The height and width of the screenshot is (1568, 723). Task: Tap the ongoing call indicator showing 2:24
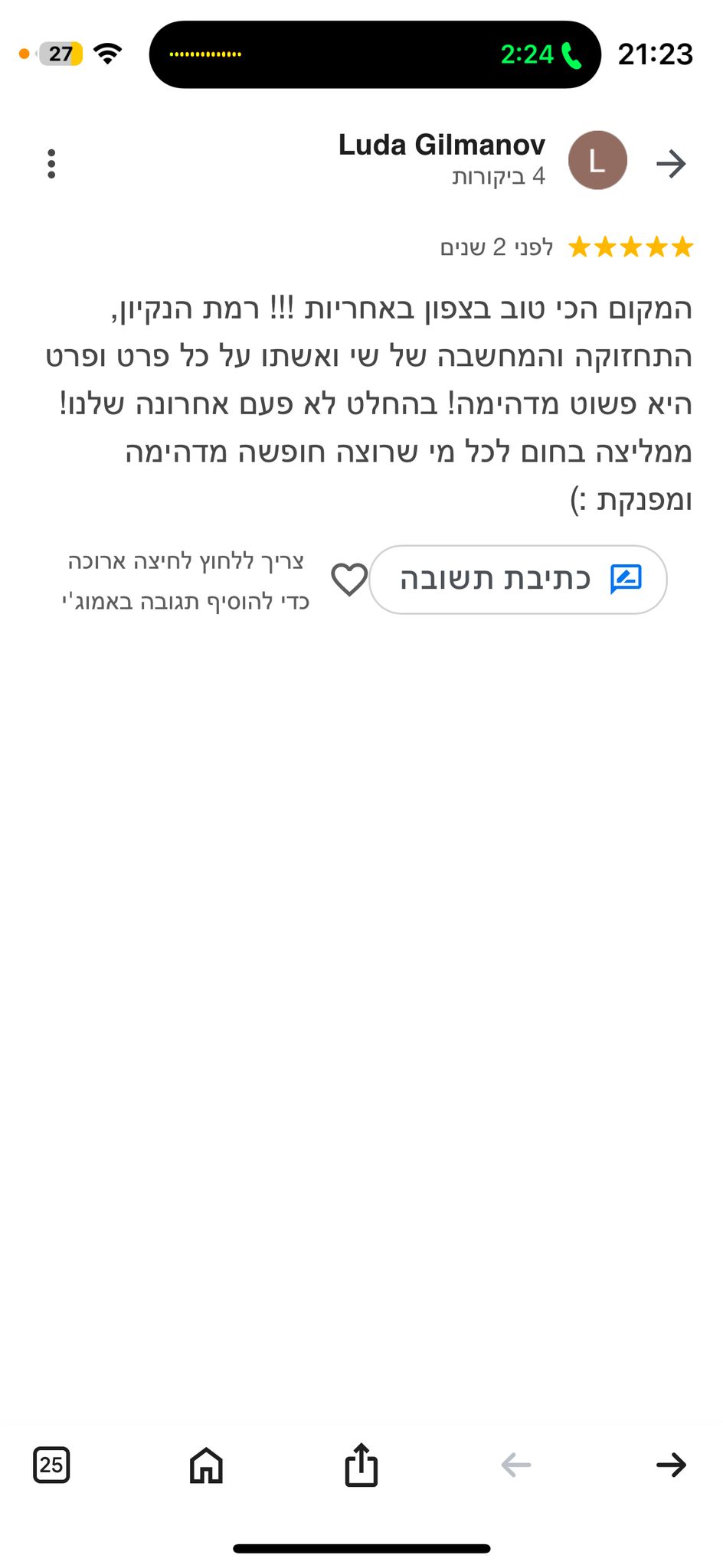541,54
